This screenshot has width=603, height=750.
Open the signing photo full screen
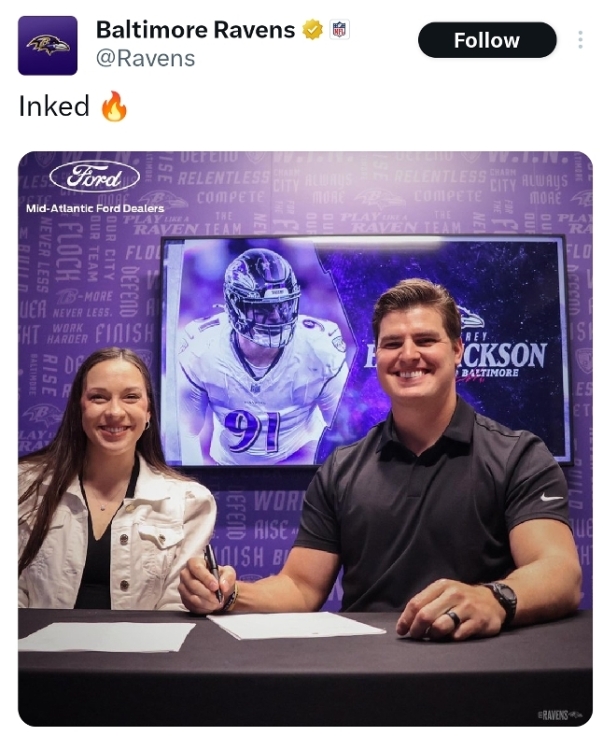pos(305,438)
